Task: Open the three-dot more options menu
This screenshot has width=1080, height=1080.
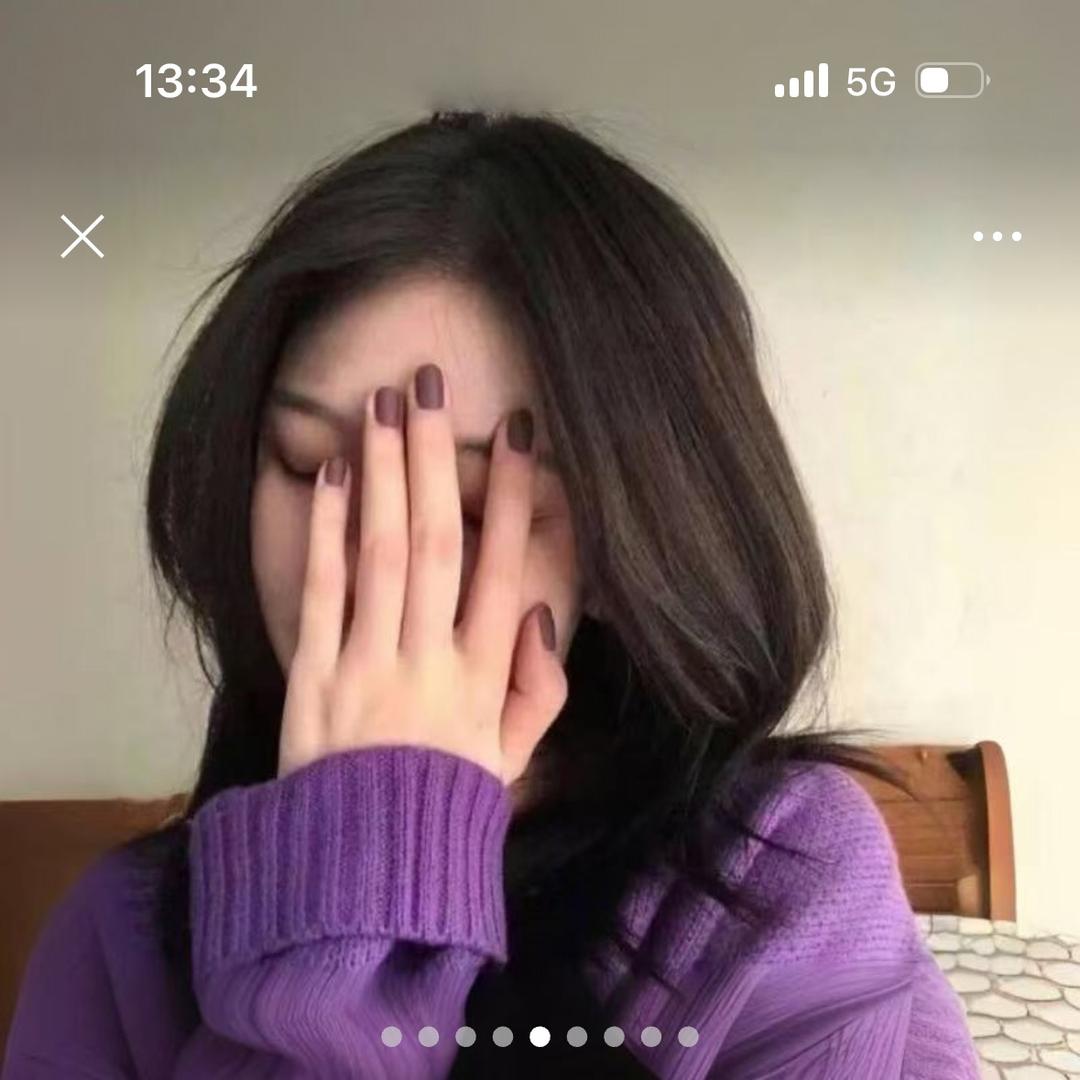Action: pyautogui.click(x=997, y=237)
